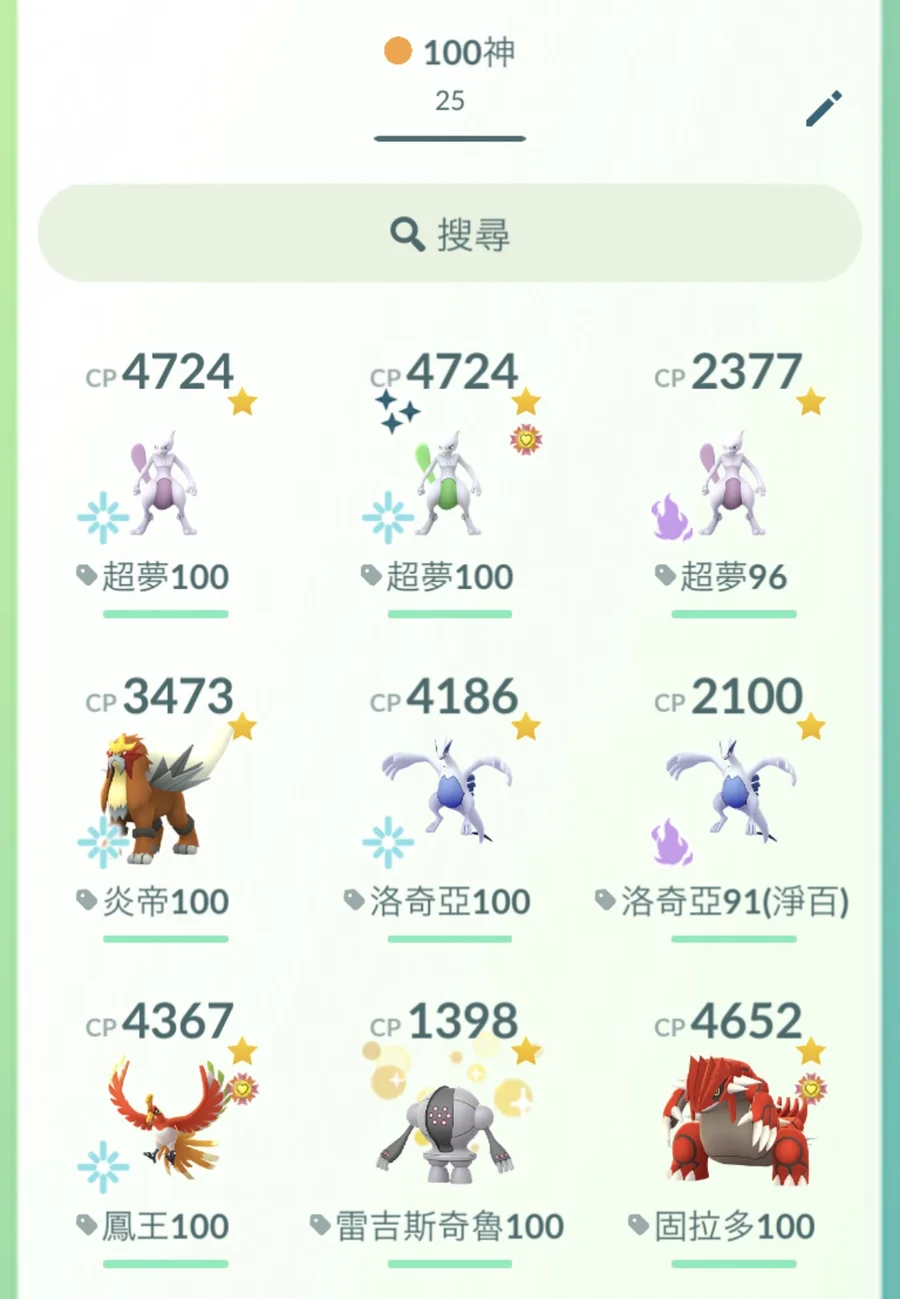This screenshot has height=1299, width=900.
Task: Open the 搜尋 search field
Action: coord(449,234)
